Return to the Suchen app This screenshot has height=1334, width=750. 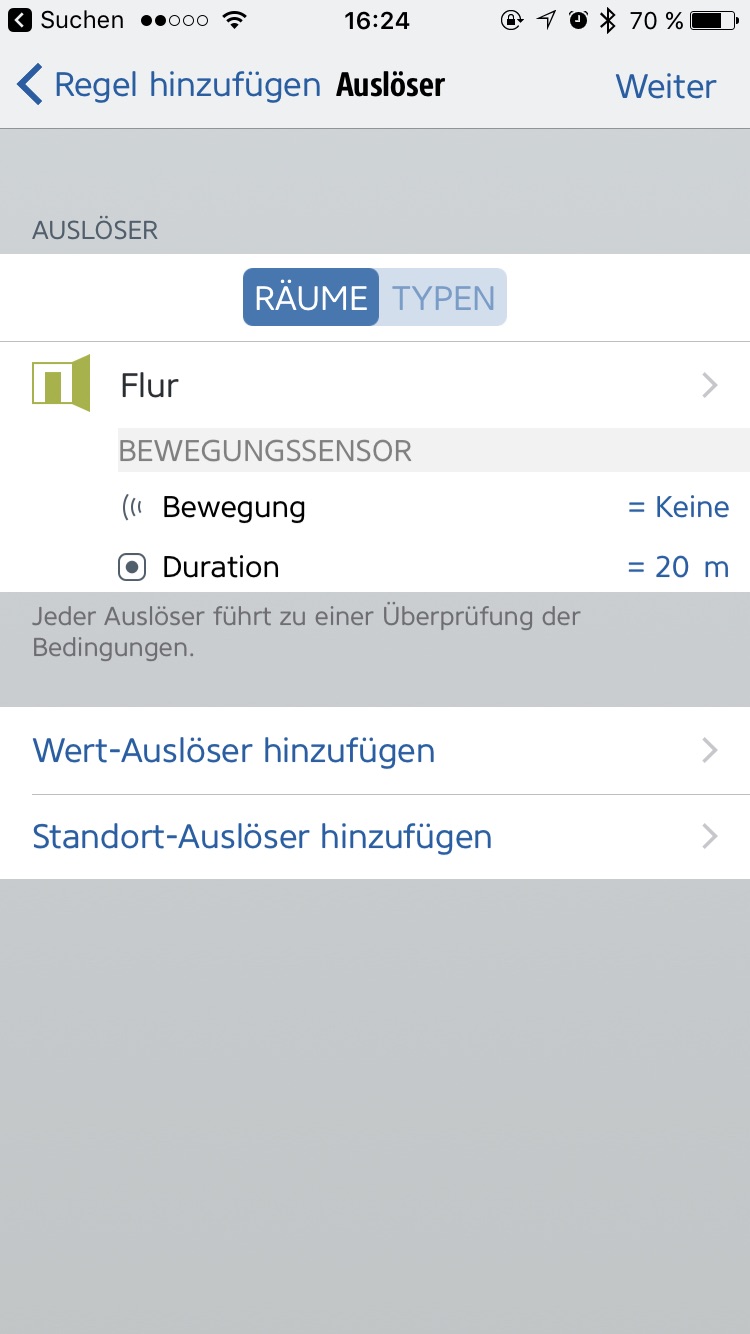[66, 20]
